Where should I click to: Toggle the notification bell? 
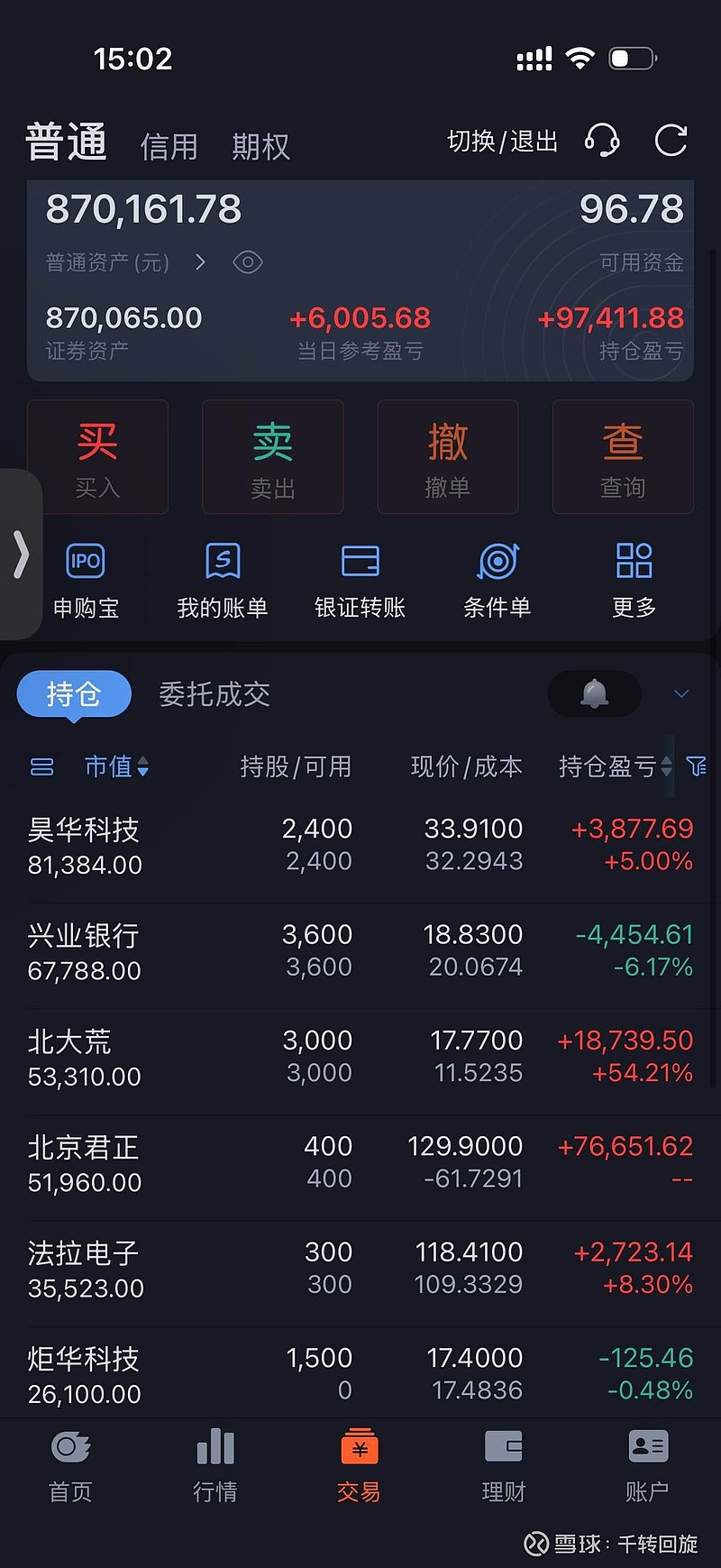point(594,693)
